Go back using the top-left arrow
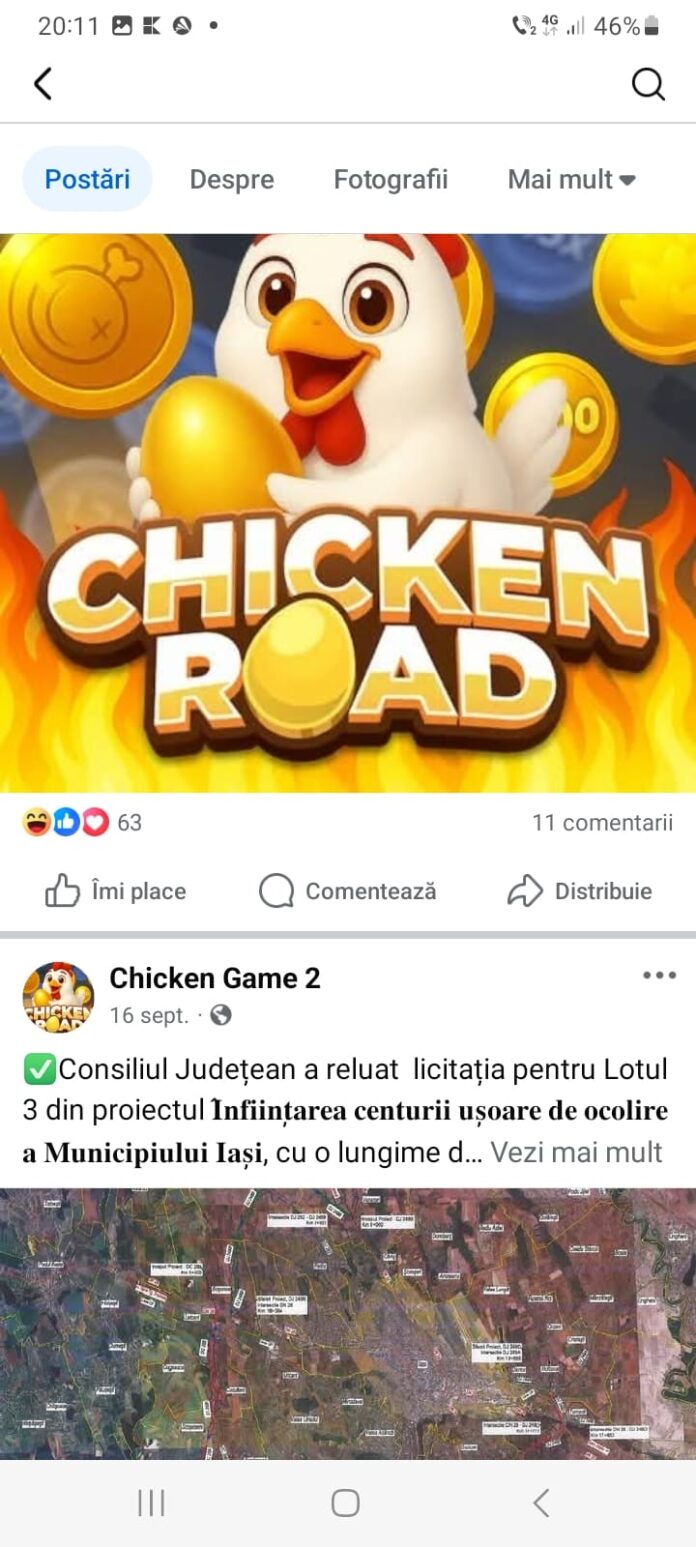This screenshot has height=1547, width=696. (43, 84)
